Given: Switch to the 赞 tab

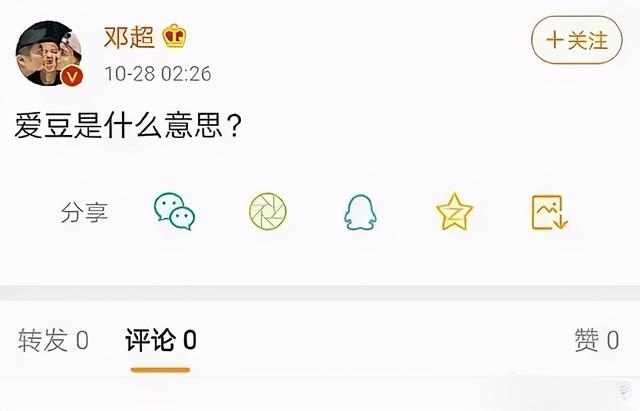Looking at the screenshot, I should 599,340.
